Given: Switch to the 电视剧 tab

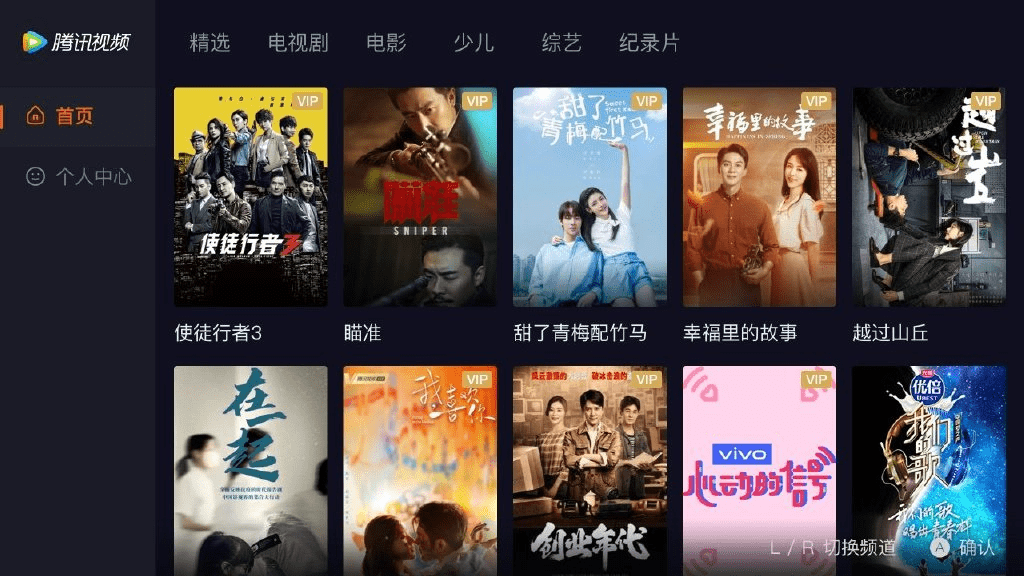Looking at the screenshot, I should [x=298, y=43].
